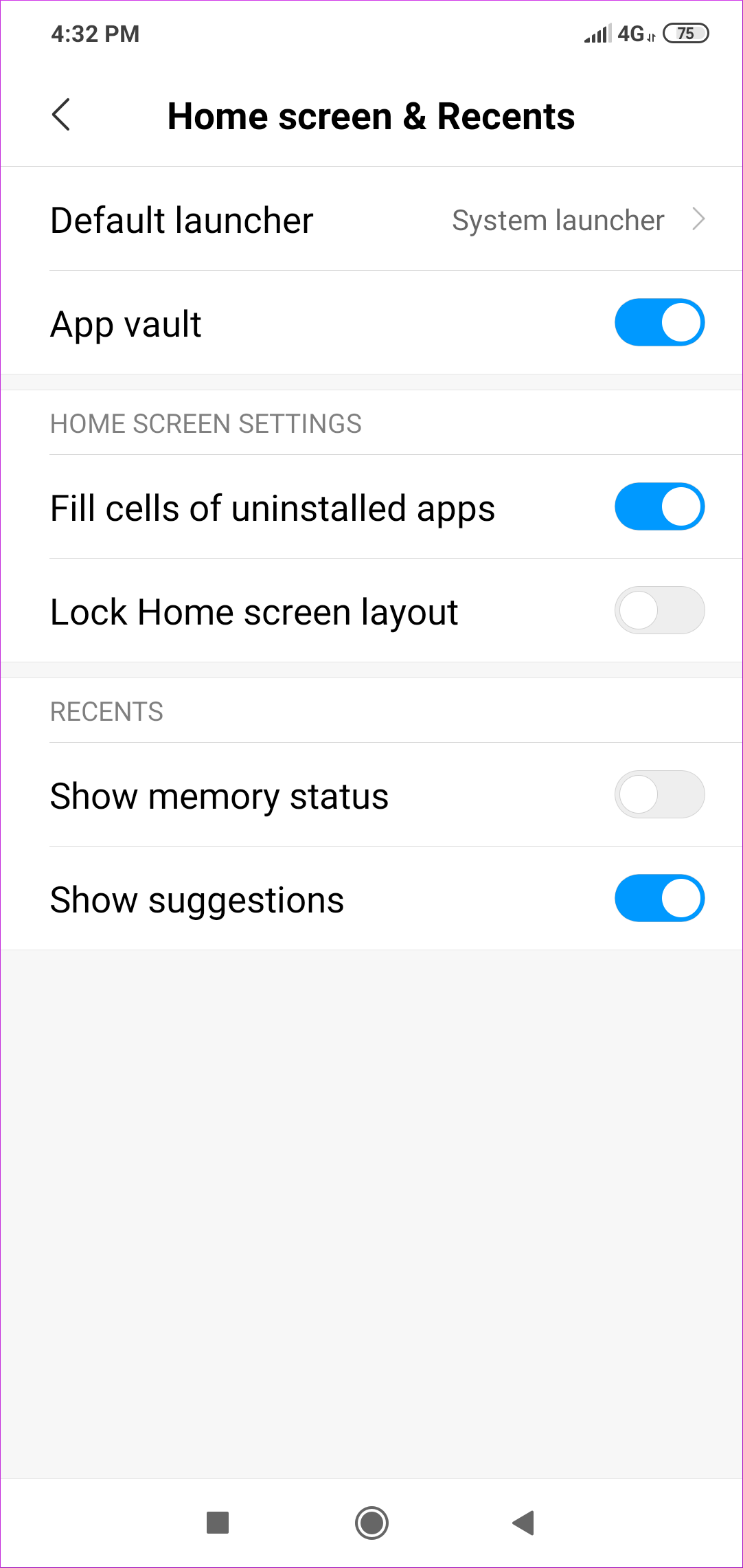743x1568 pixels.
Task: Tap the clock showing 4:32 PM
Action: (95, 33)
